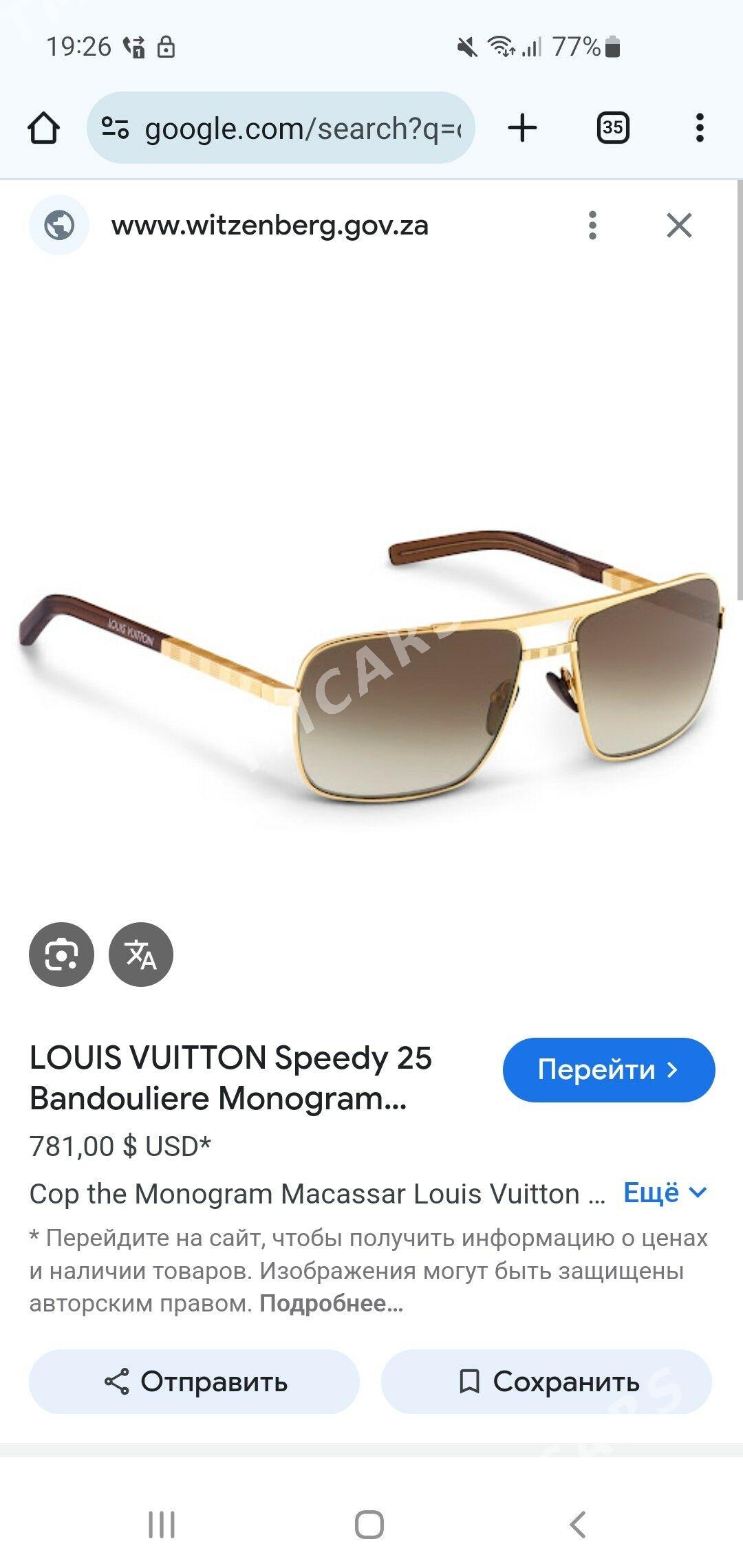Open options menu next to witzenberg.gov.za
Screen dimensions: 743x1568
[592, 226]
